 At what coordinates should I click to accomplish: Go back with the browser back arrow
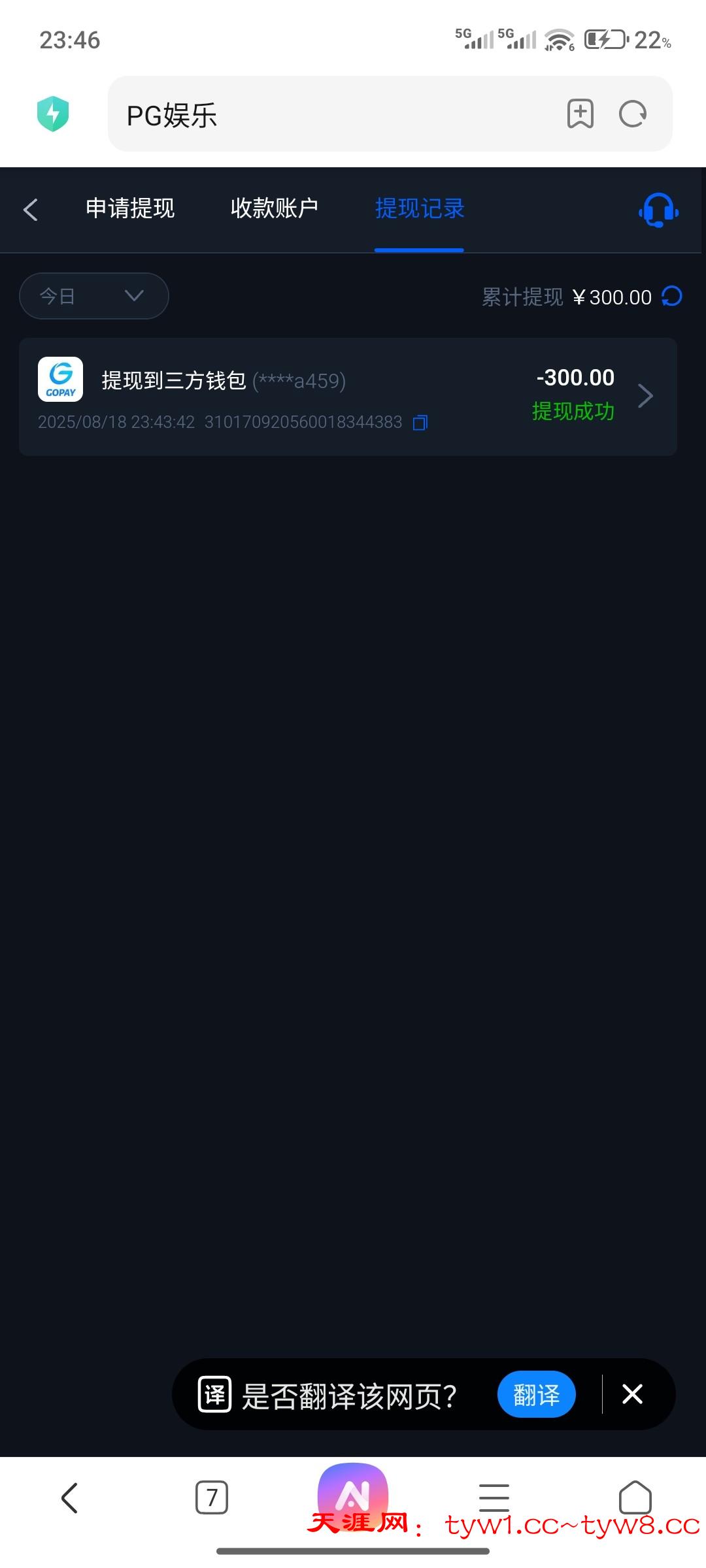coord(69,1497)
